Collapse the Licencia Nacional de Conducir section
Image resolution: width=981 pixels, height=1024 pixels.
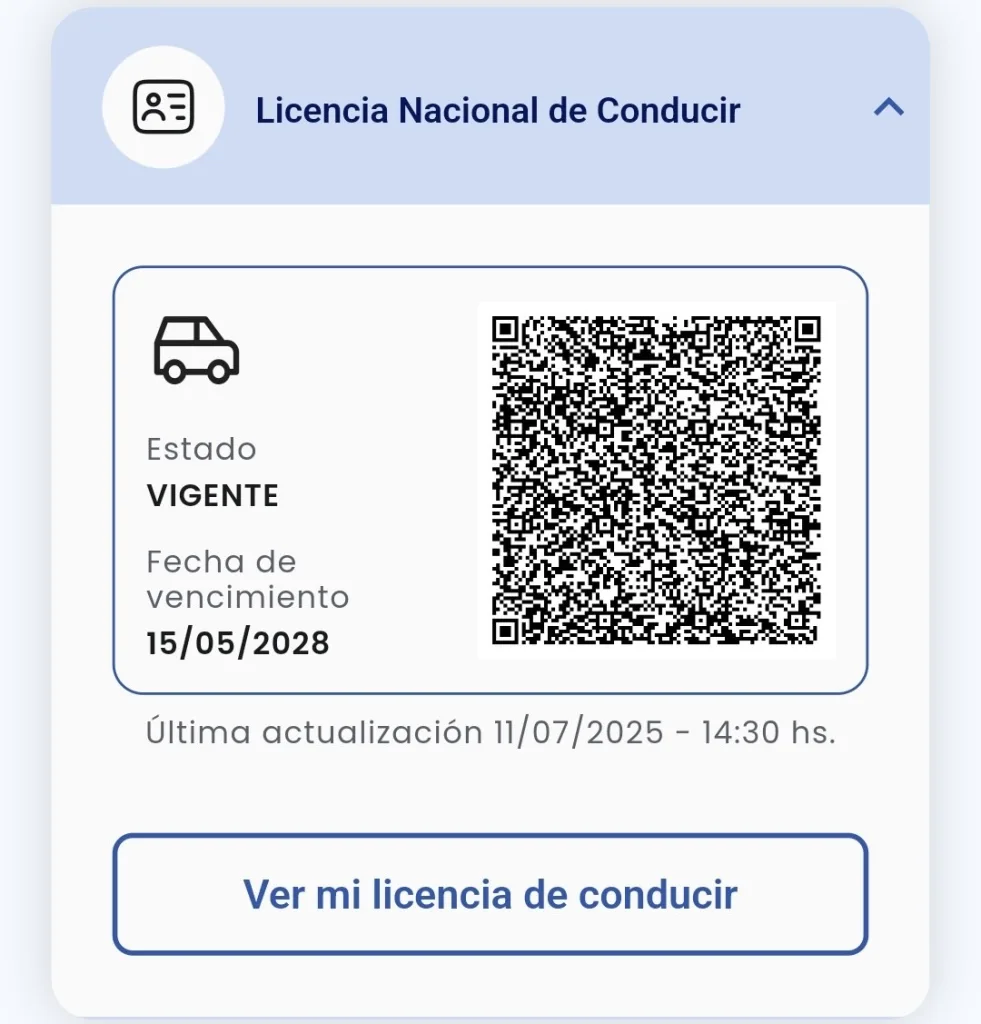(x=888, y=107)
